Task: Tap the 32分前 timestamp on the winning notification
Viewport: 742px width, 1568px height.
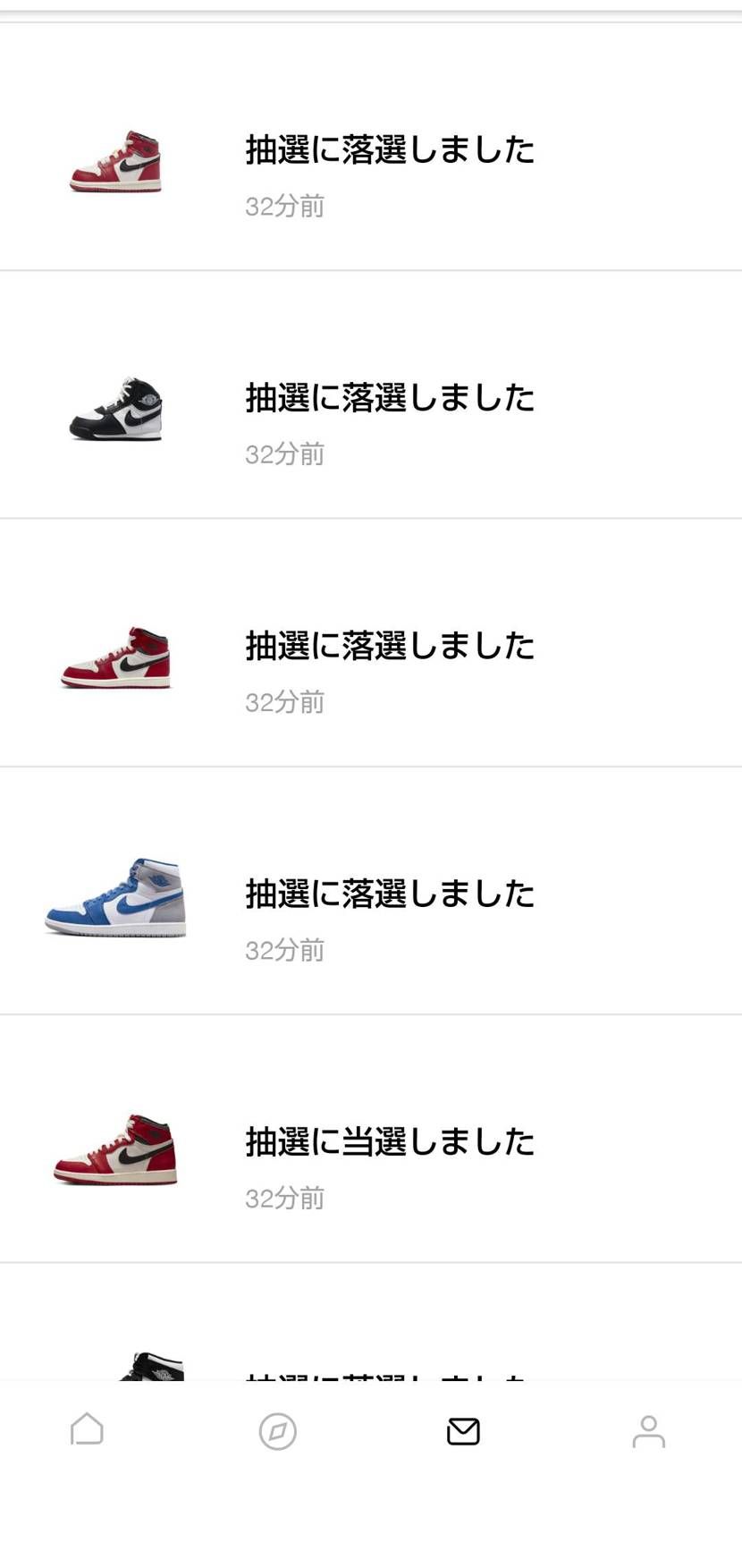Action: [x=284, y=1199]
